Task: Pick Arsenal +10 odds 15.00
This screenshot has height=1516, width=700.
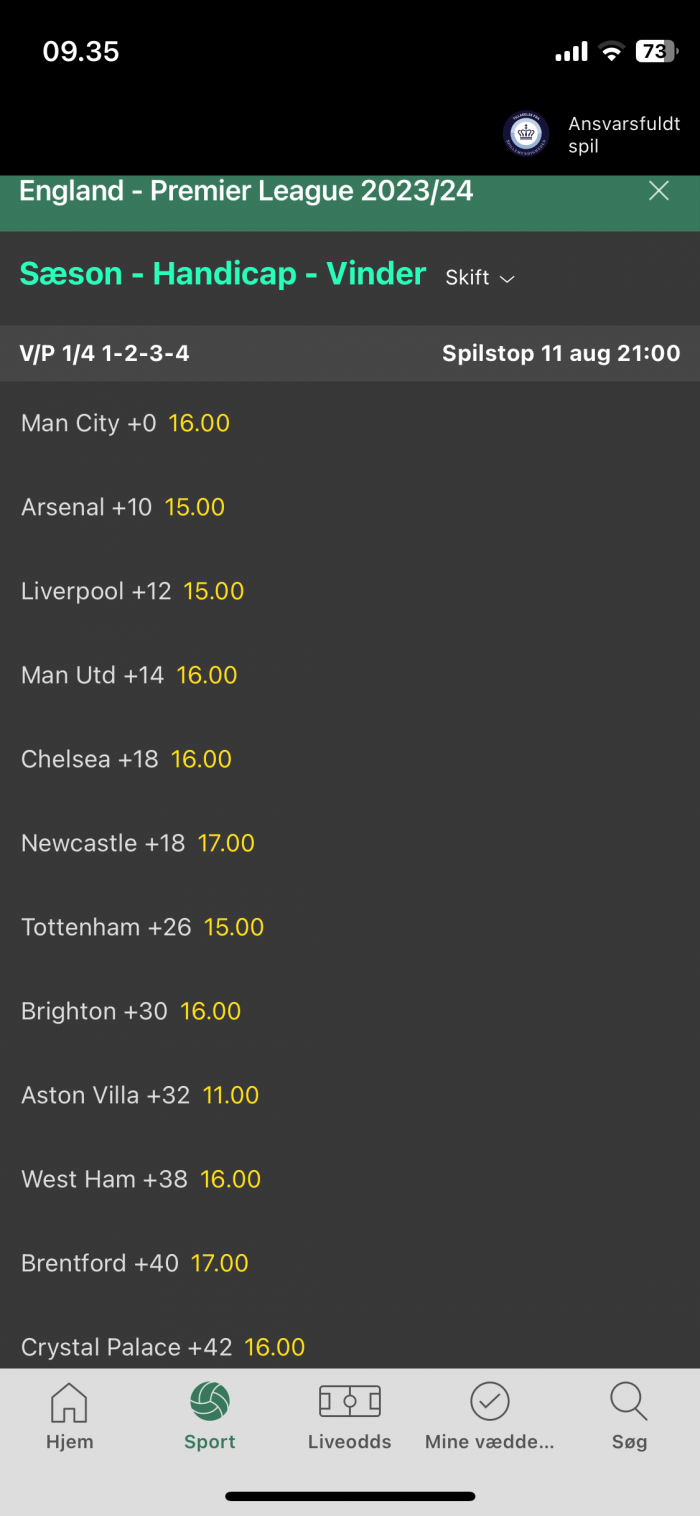Action: point(350,507)
